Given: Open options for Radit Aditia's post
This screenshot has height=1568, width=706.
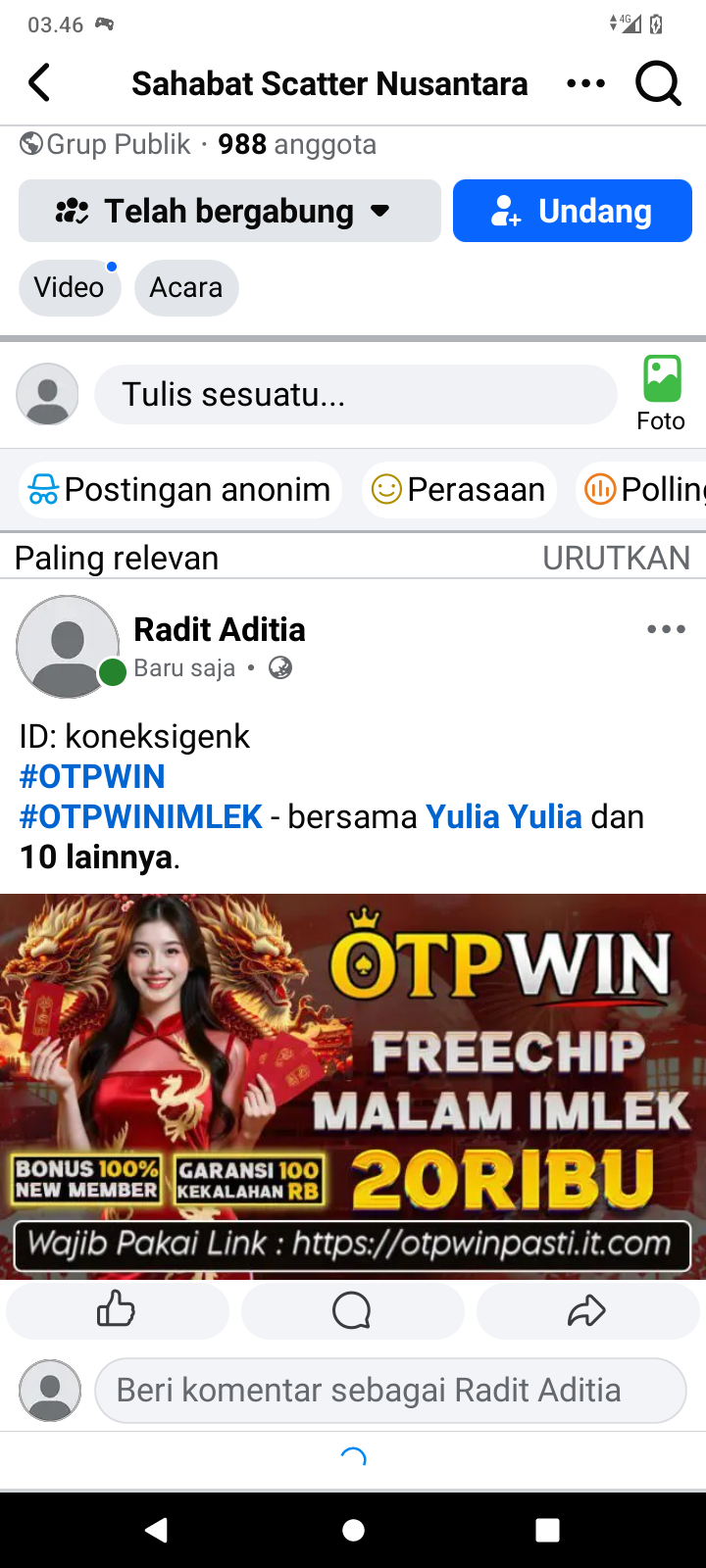Looking at the screenshot, I should pyautogui.click(x=666, y=629).
